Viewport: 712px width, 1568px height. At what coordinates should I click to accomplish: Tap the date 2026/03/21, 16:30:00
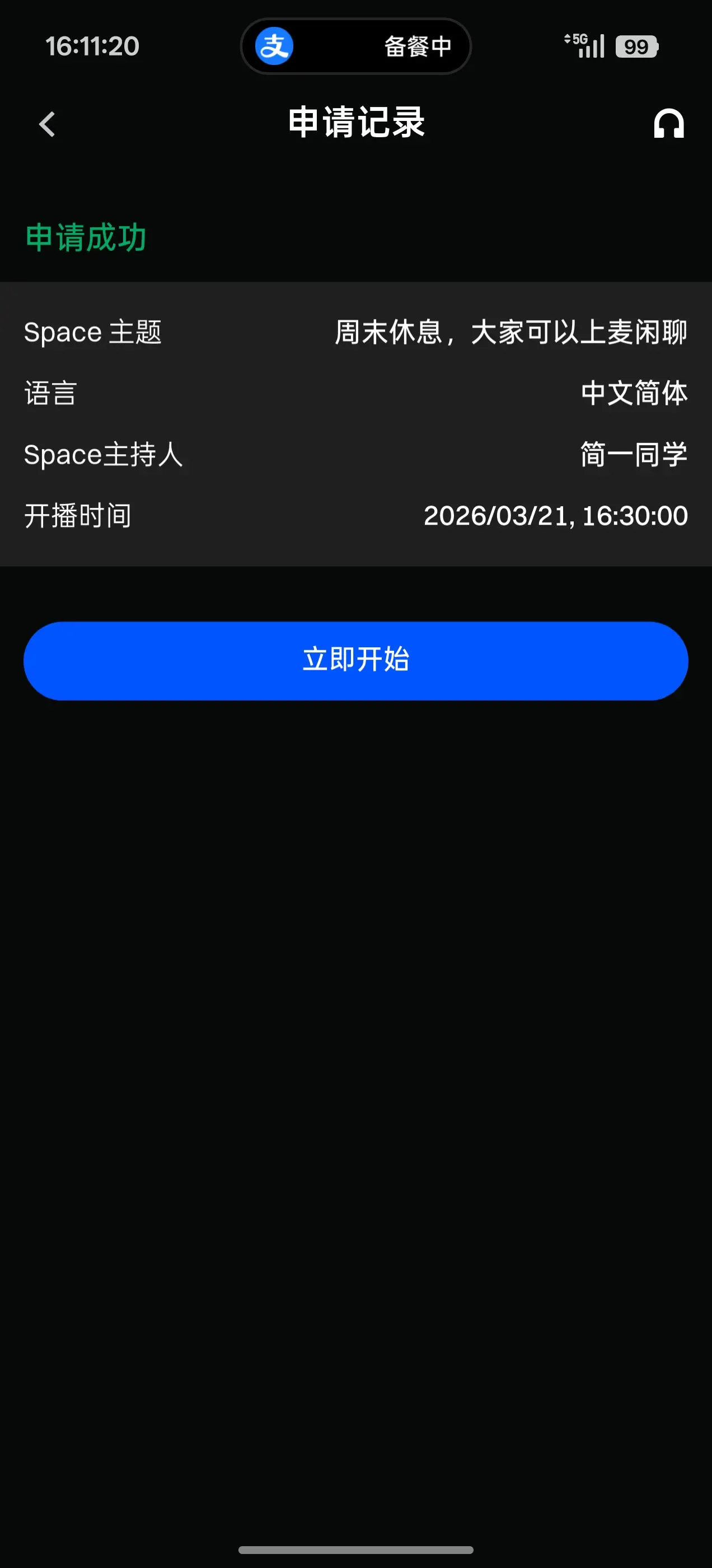pos(556,516)
